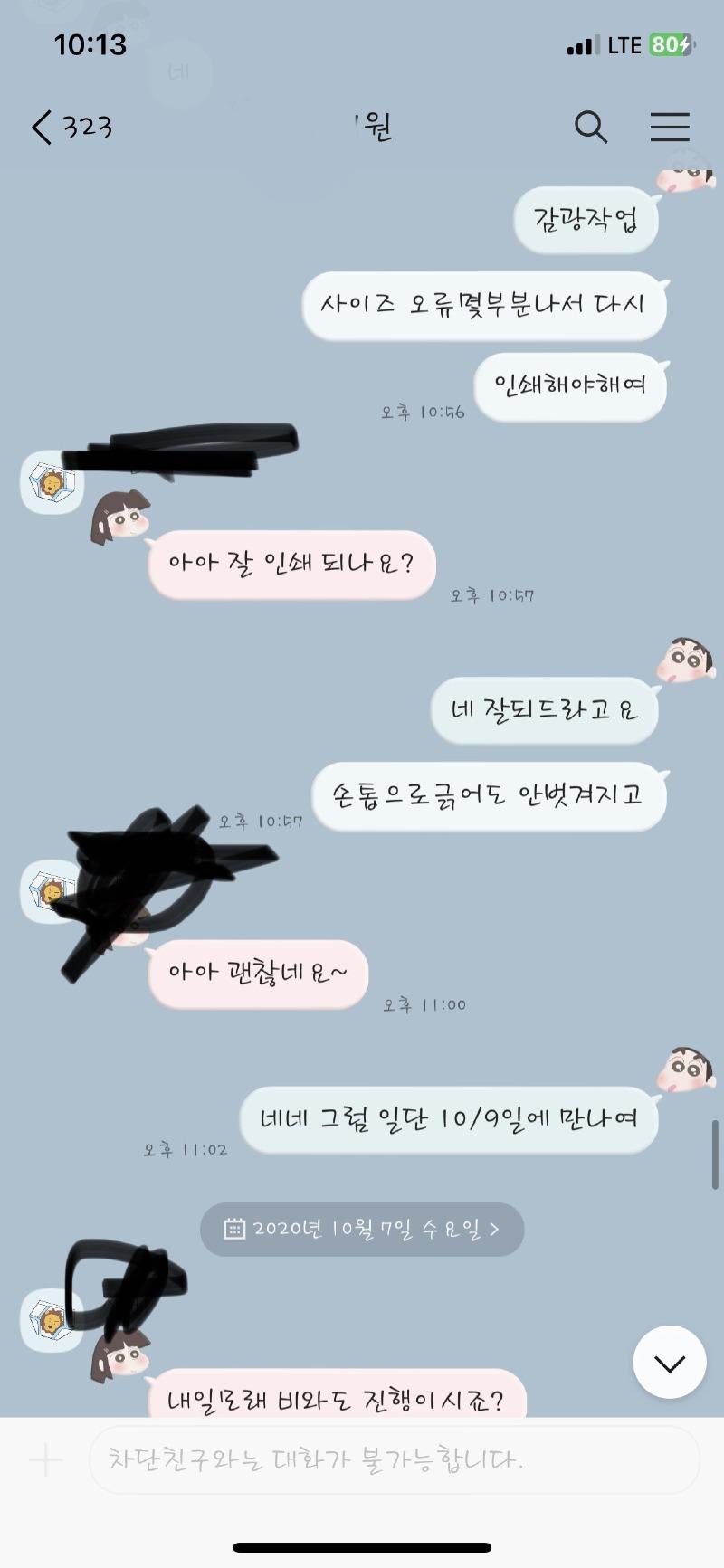Open the sender's profile picture beside 아아 잘 인쇄 되나요?
Viewport: 724px width, 1568px height.
click(x=52, y=482)
